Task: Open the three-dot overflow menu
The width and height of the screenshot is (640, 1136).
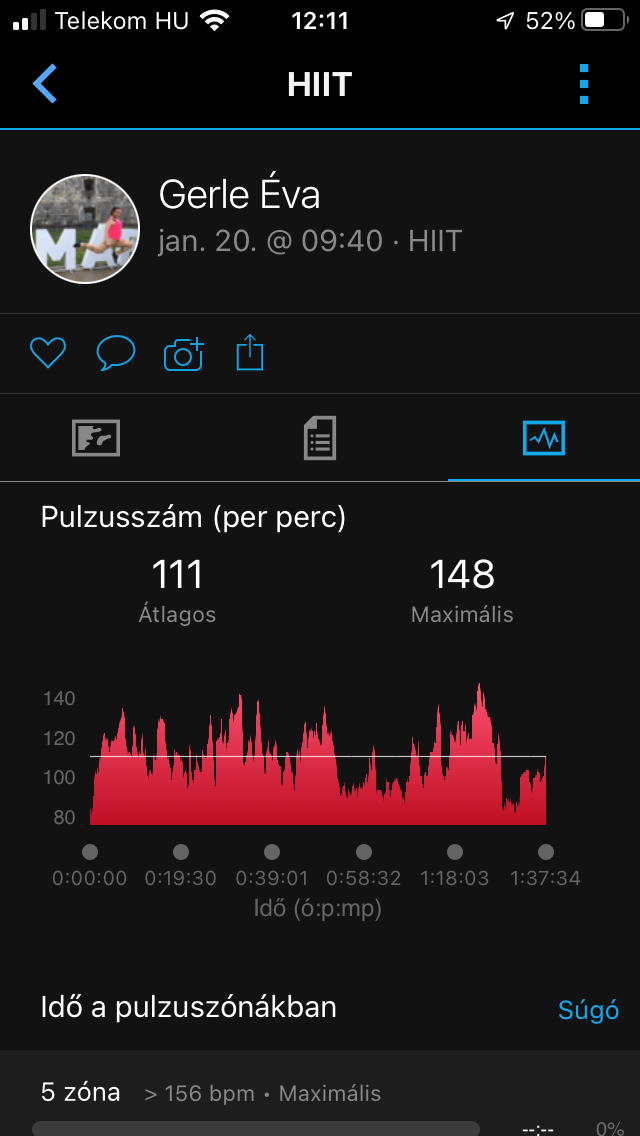Action: point(585,84)
